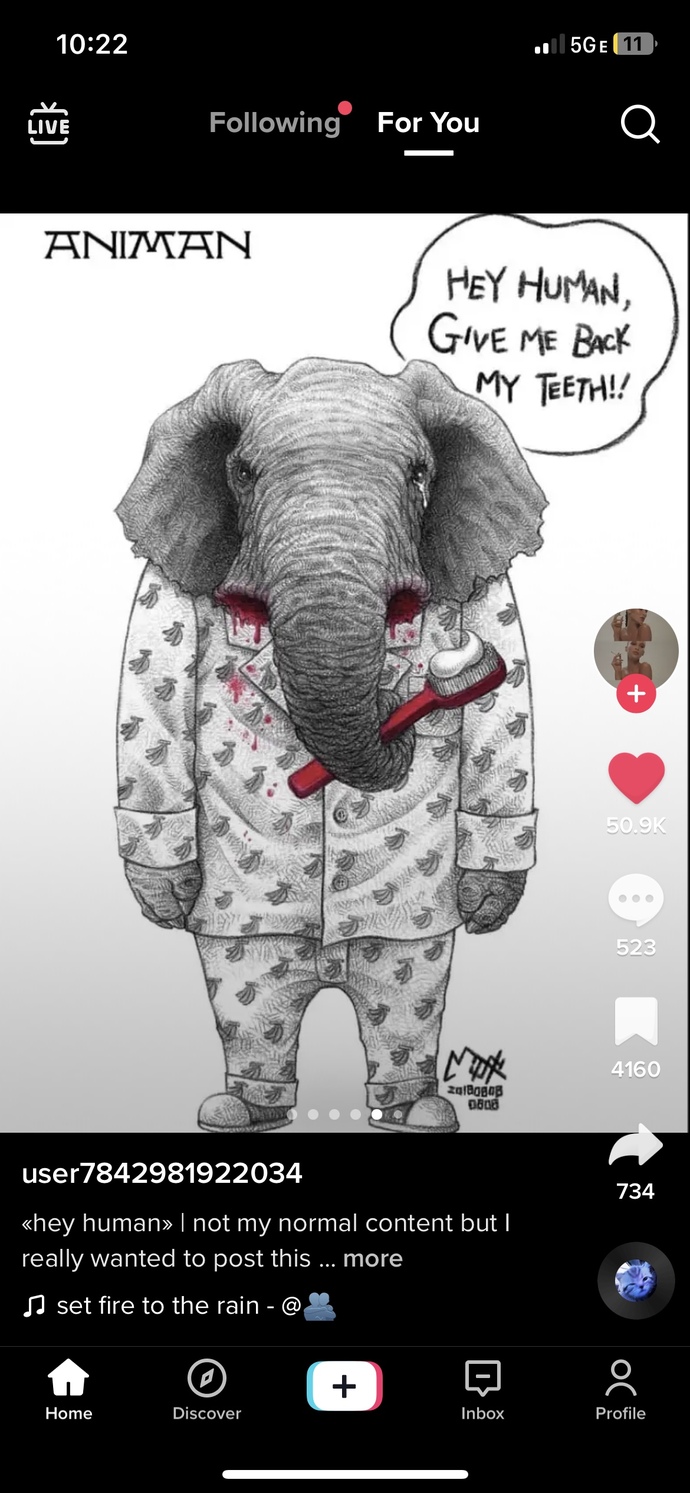Go to the Home tab

(68, 1391)
